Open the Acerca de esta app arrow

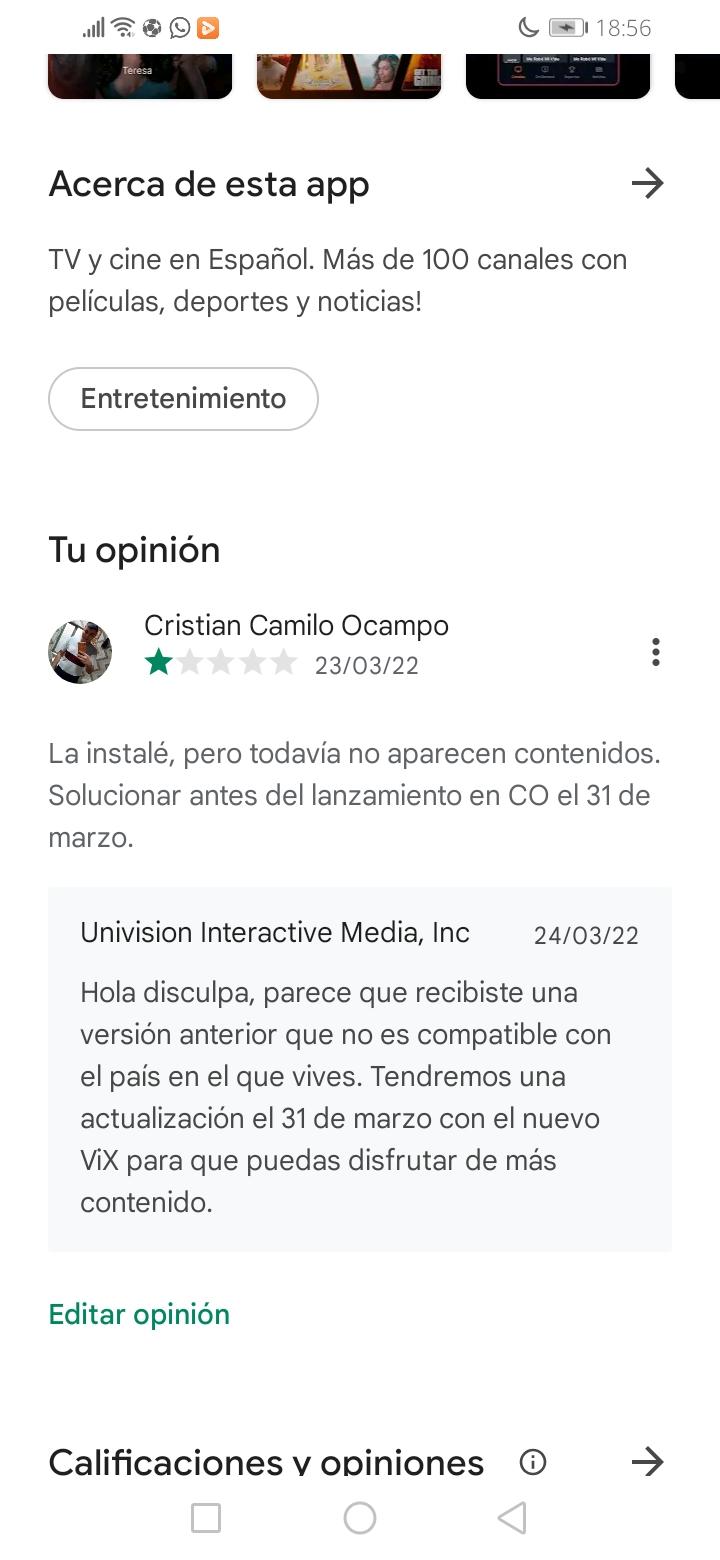(648, 183)
